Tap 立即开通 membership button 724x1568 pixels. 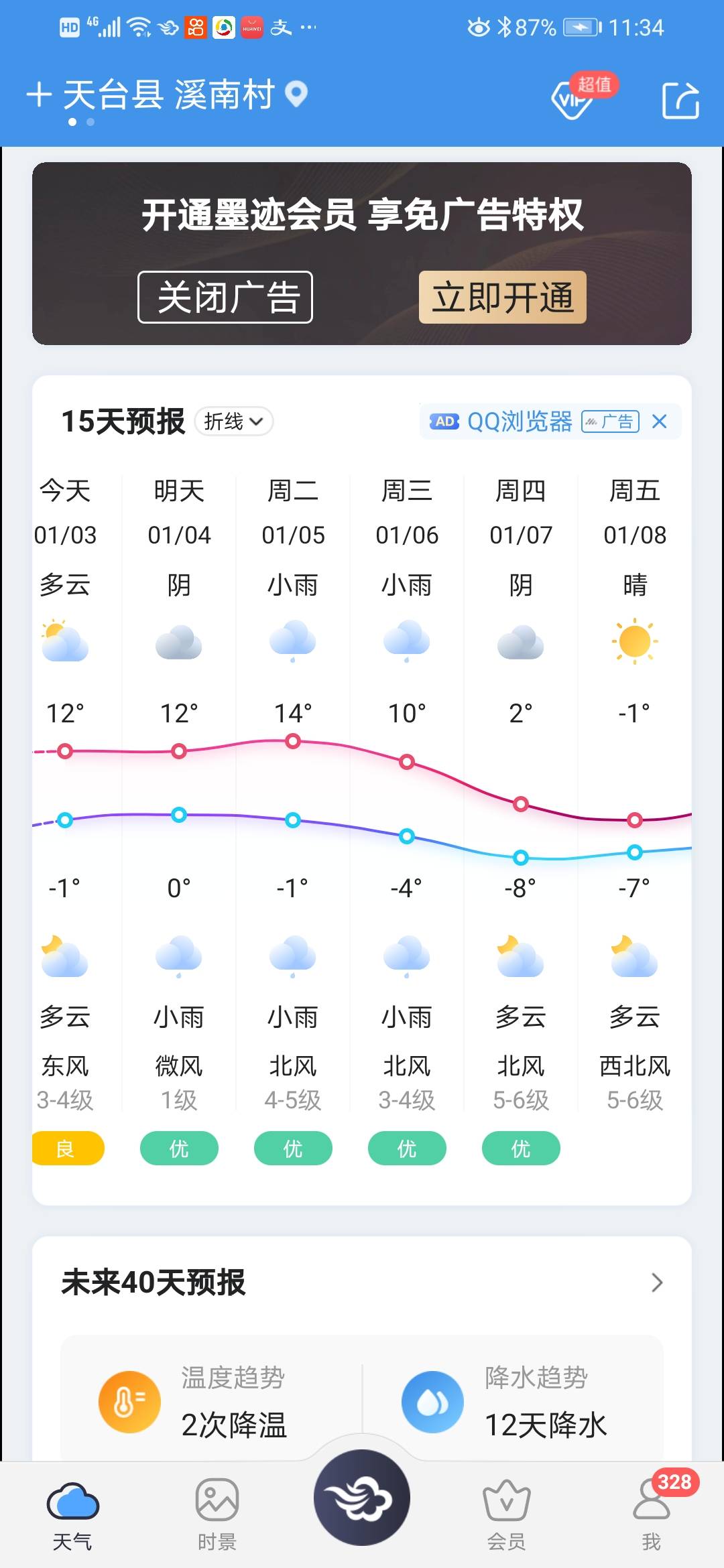(x=503, y=297)
